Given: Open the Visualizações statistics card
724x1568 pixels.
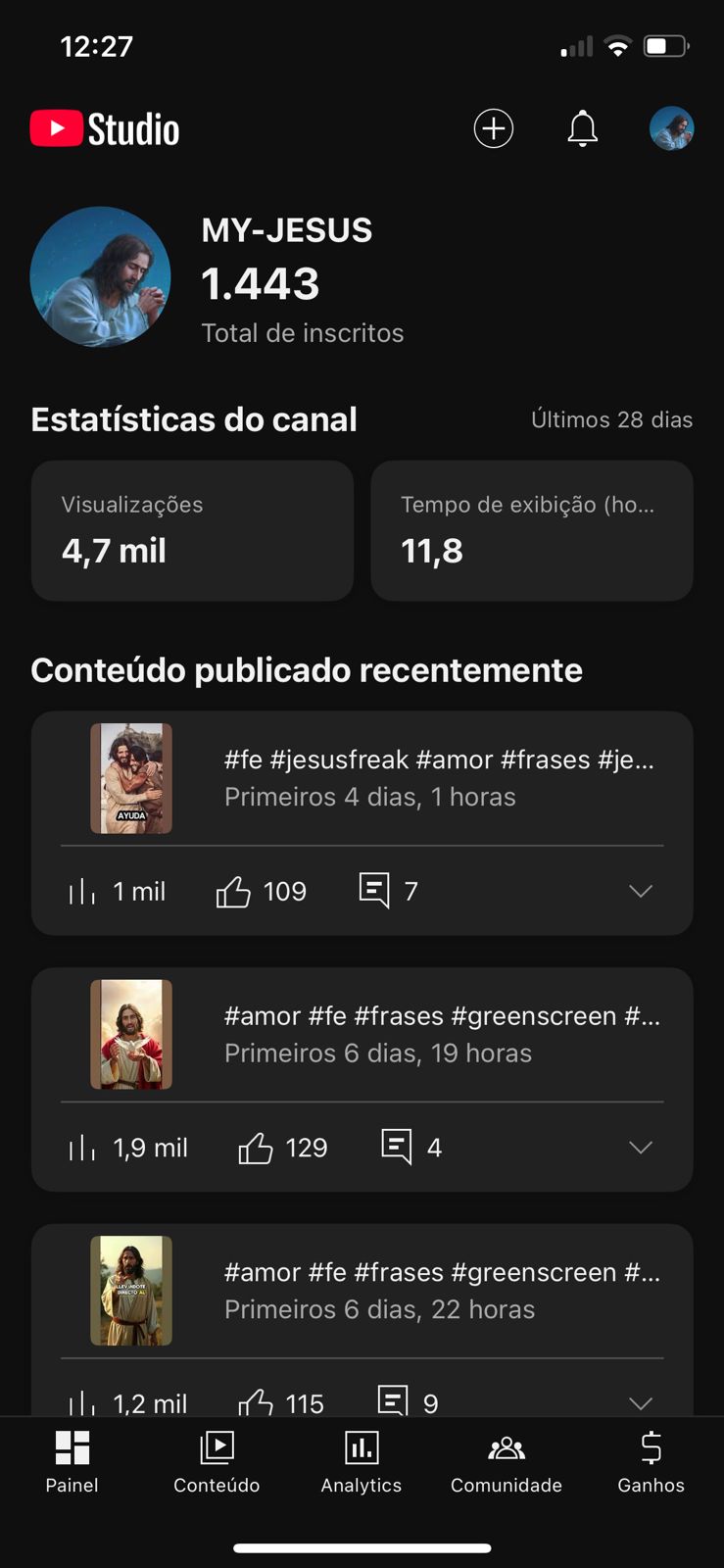Looking at the screenshot, I should pos(192,530).
